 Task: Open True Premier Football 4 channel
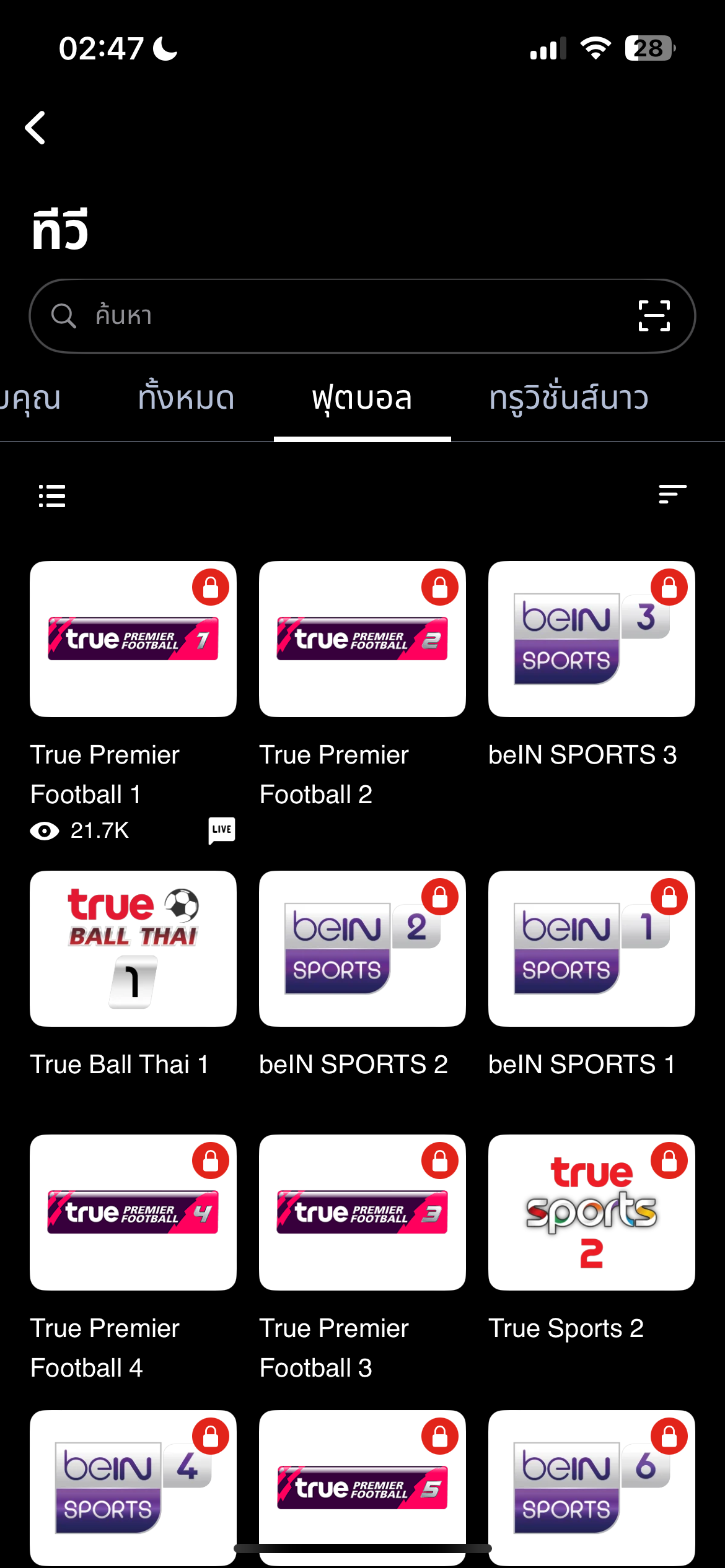point(133,1213)
